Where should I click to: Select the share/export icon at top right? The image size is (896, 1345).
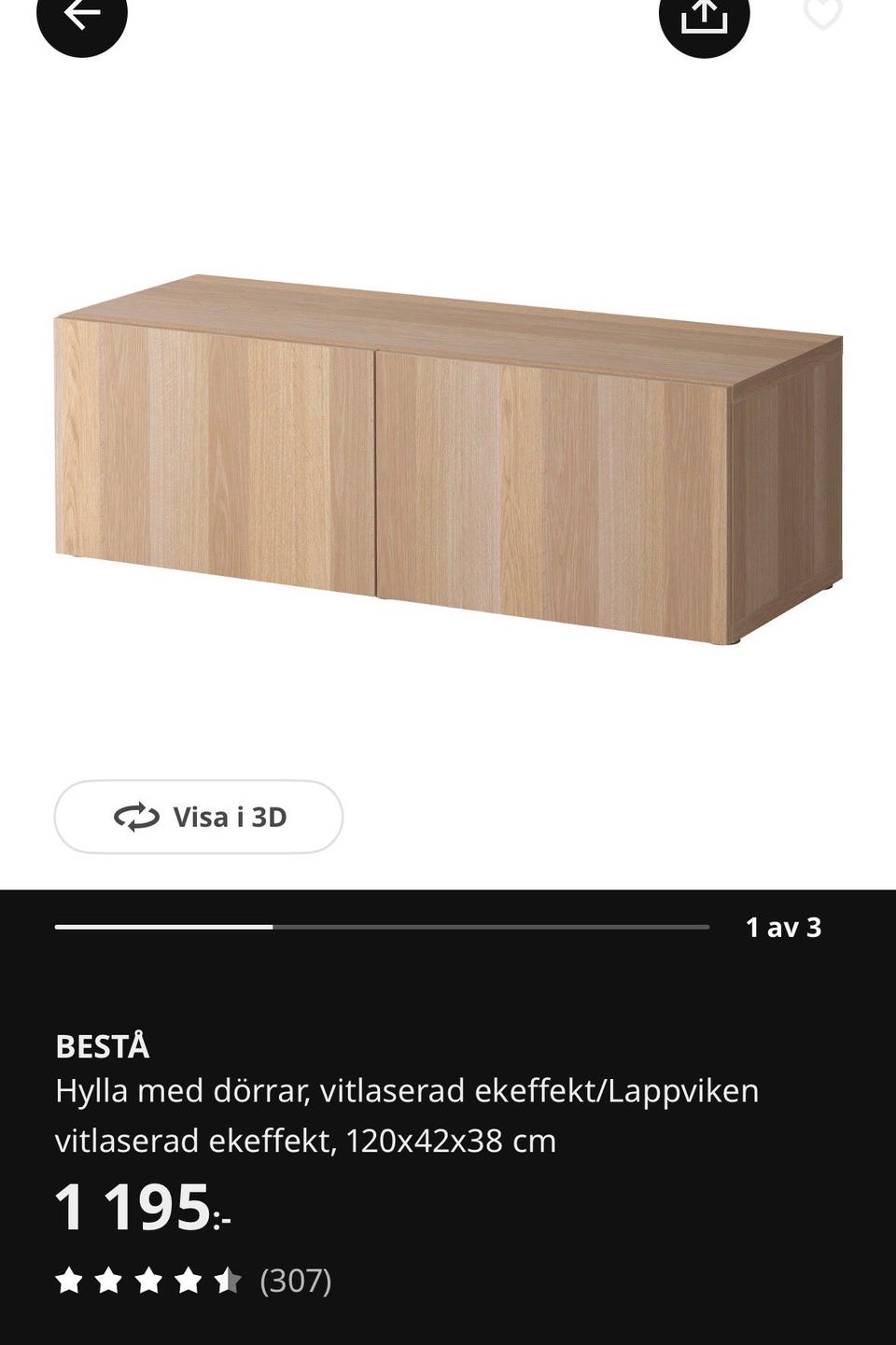pyautogui.click(x=707, y=15)
